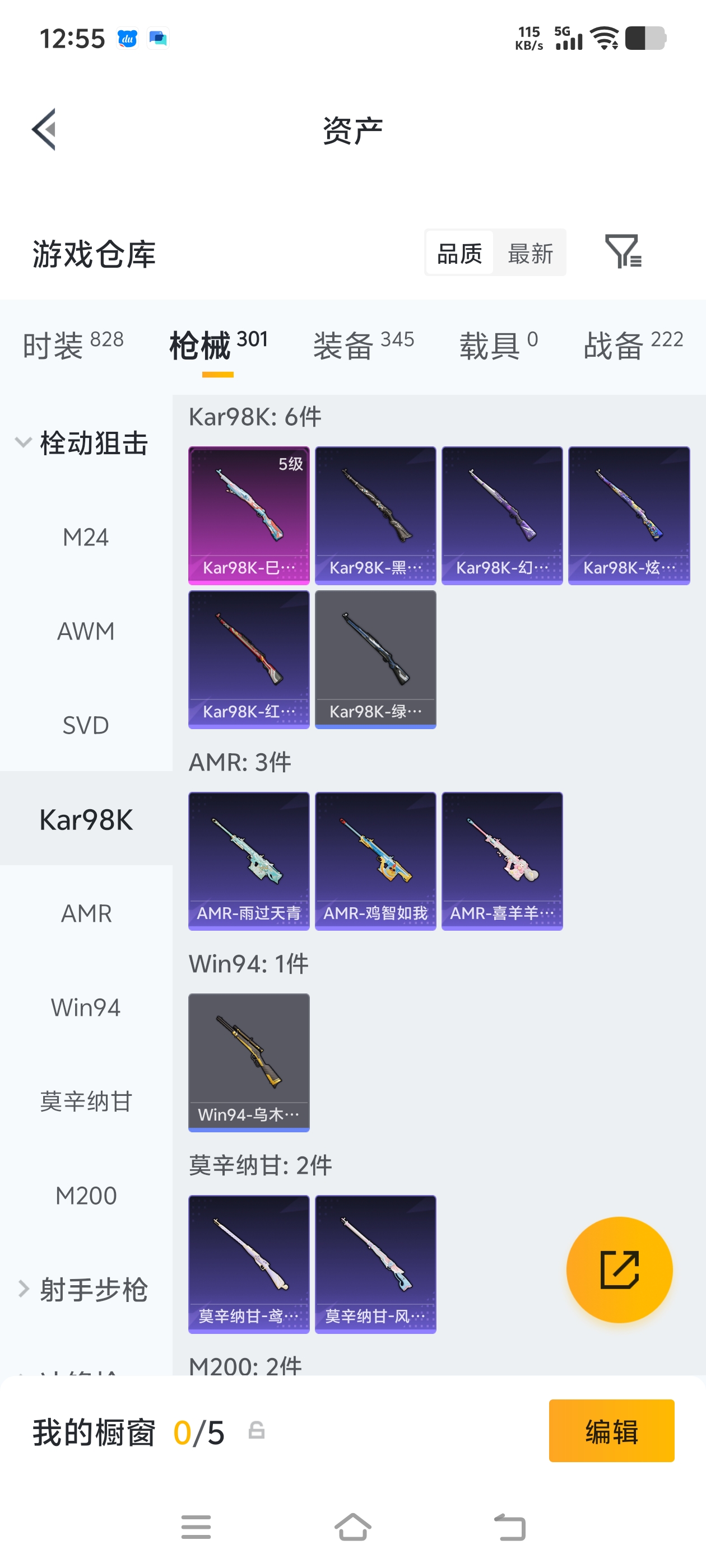Tap the 编辑 button for 我的橱窗
Viewport: 706px width, 1568px height.
point(611,1430)
